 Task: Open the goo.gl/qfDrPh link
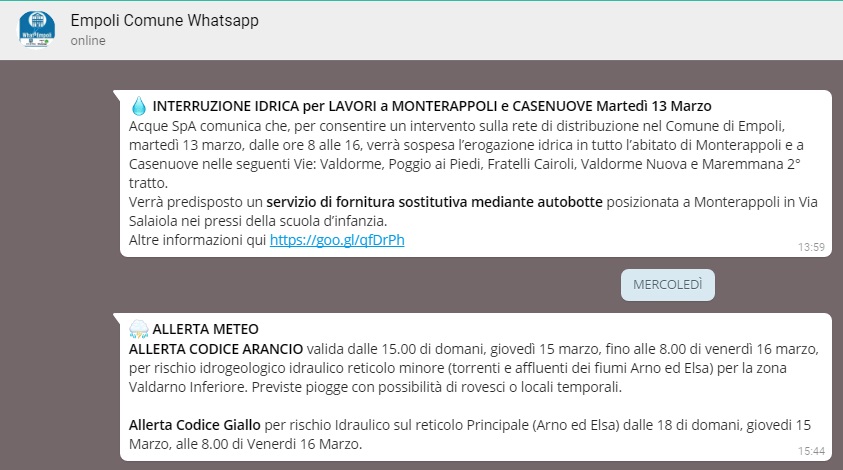point(337,240)
